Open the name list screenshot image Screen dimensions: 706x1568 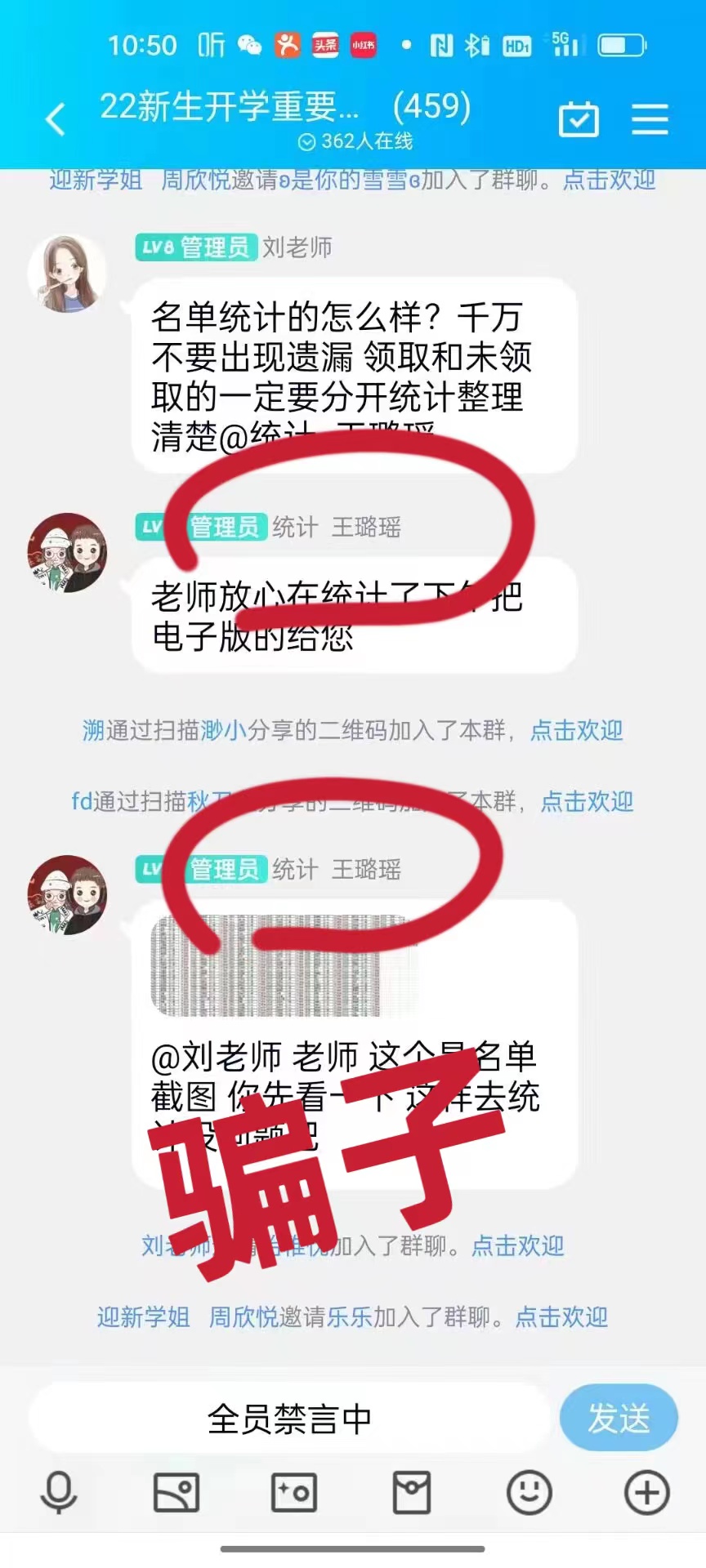(282, 965)
